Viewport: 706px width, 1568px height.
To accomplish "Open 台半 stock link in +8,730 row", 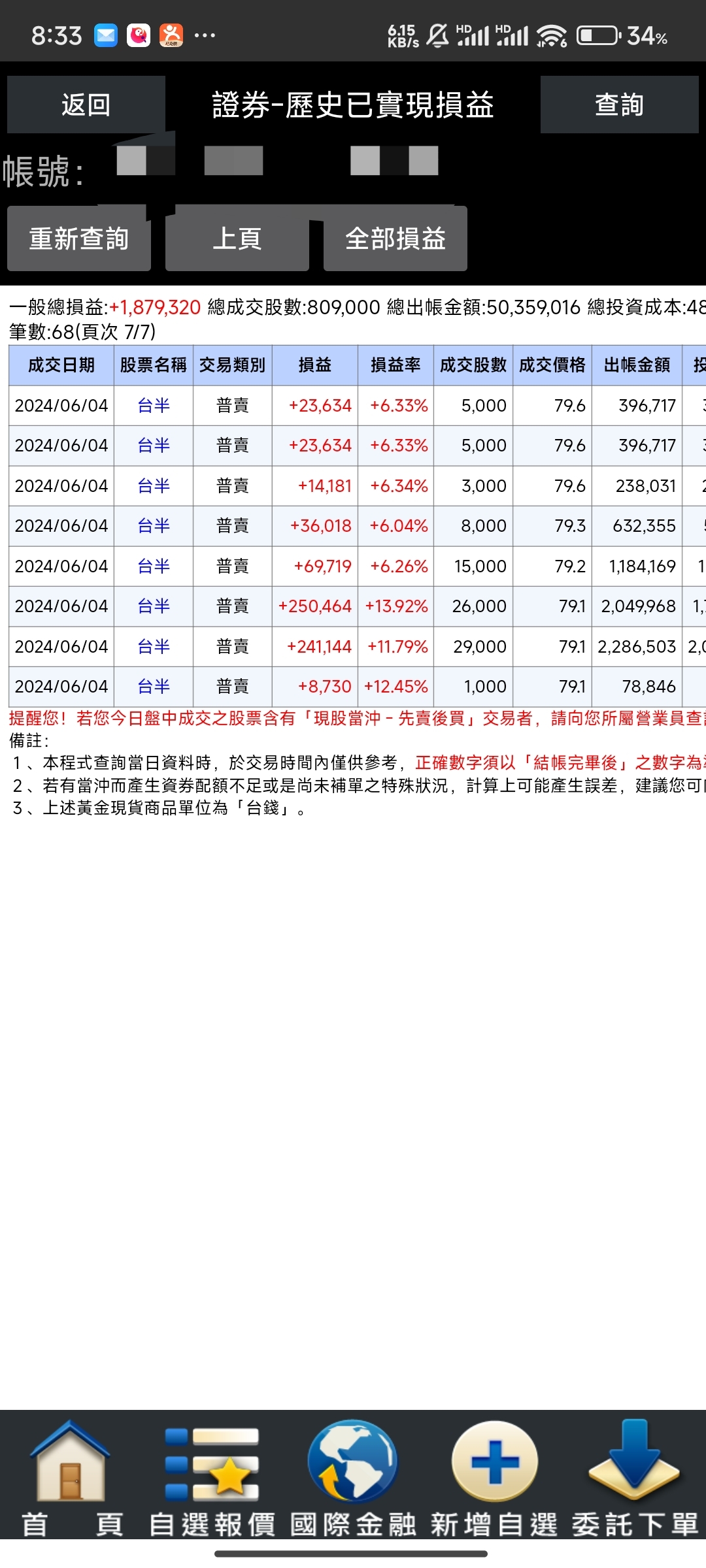I will [x=154, y=687].
